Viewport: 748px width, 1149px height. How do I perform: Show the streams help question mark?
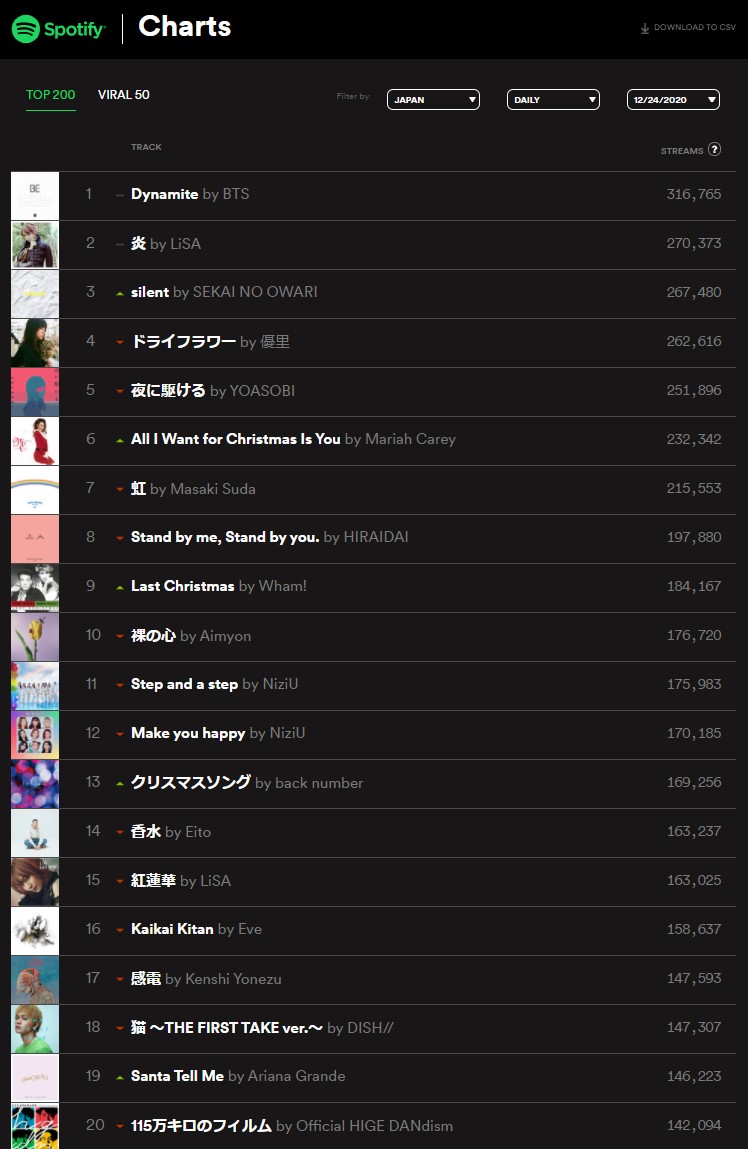(714, 150)
